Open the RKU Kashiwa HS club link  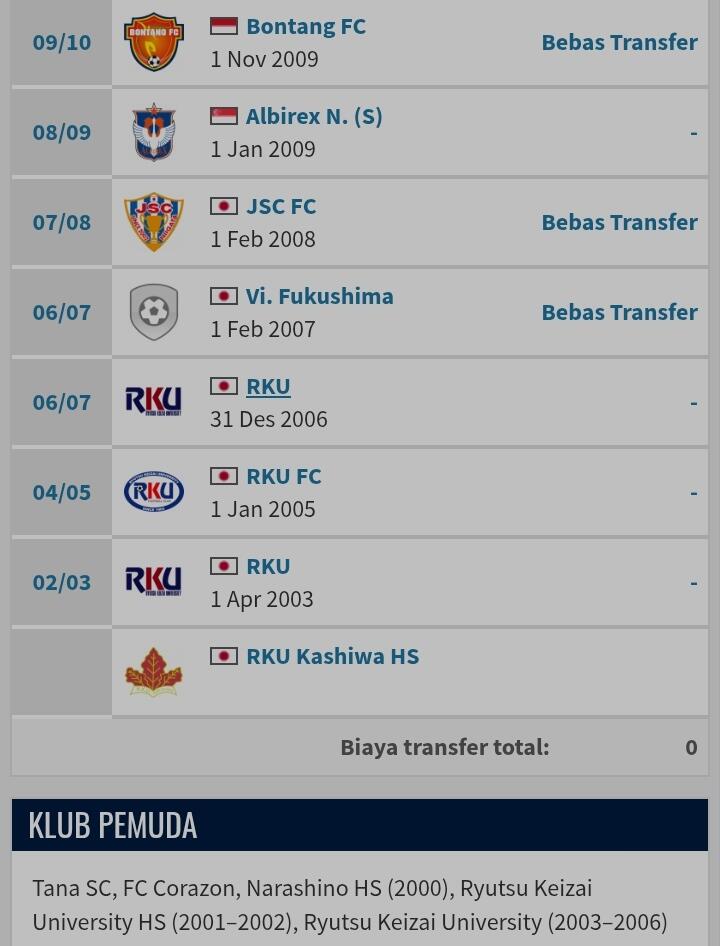point(332,656)
